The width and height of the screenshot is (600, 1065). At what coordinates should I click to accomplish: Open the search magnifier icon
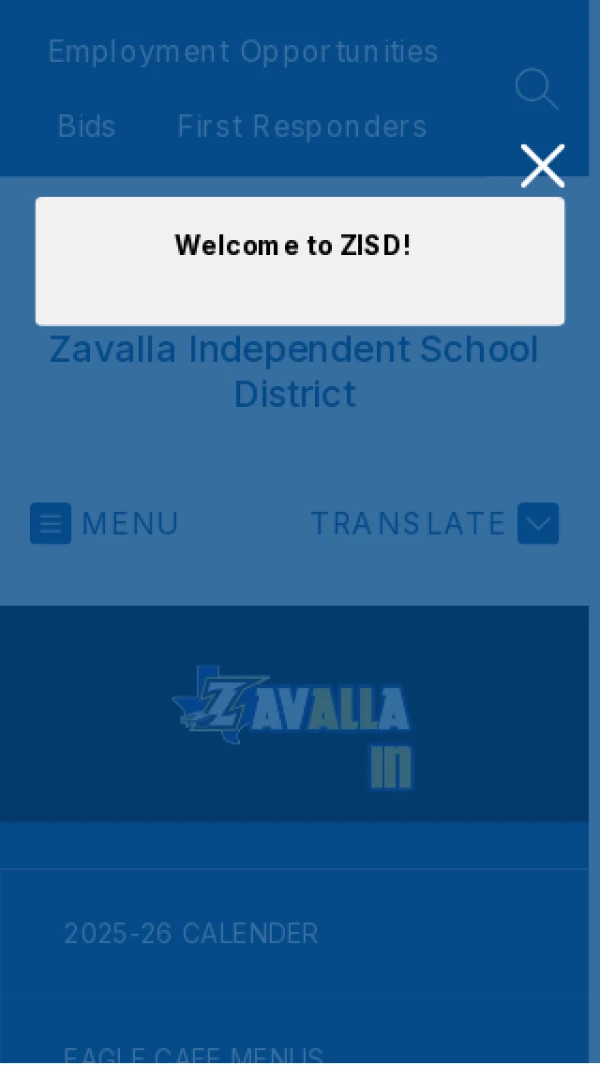pos(536,89)
